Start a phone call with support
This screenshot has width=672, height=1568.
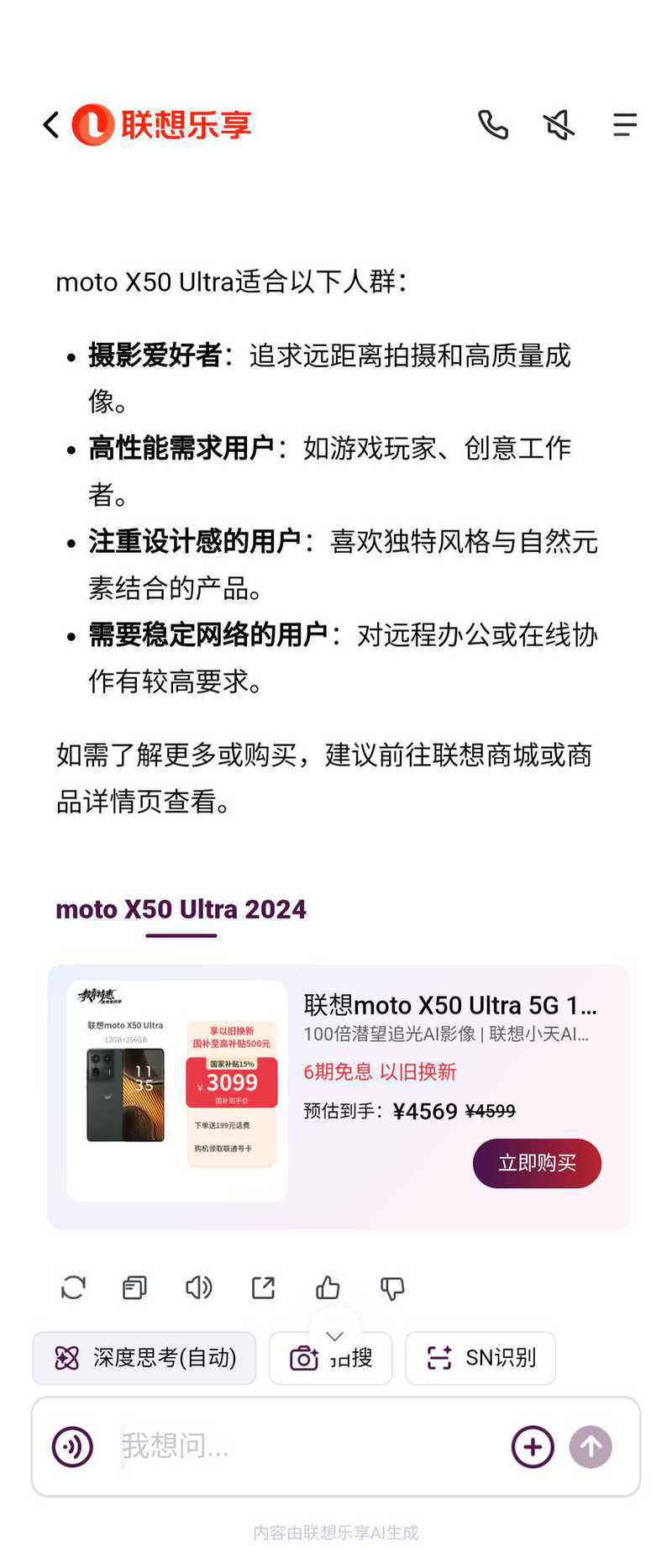point(493,125)
